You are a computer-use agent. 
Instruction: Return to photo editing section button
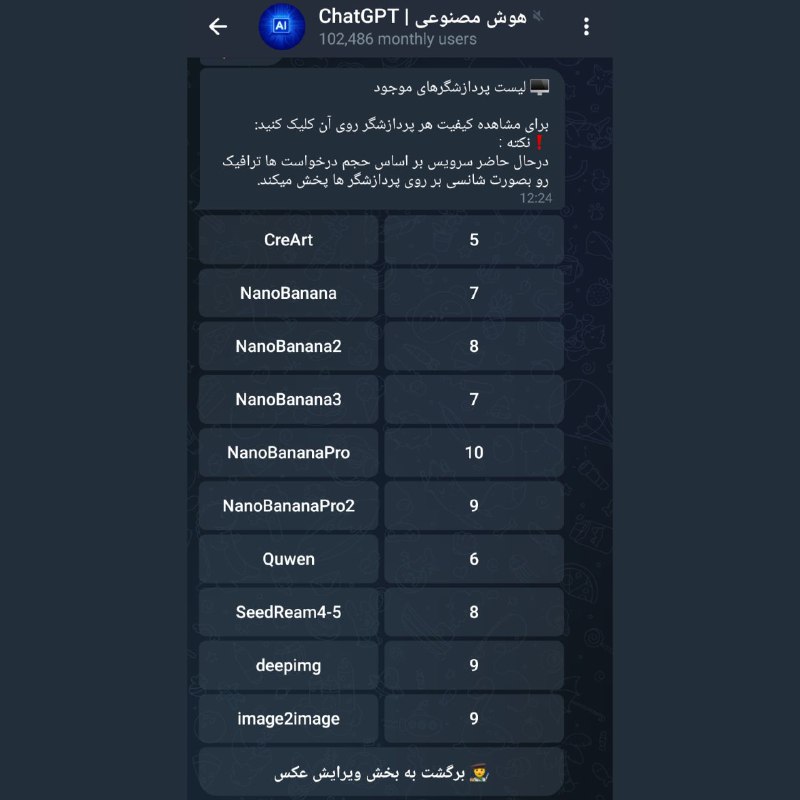[381, 772]
